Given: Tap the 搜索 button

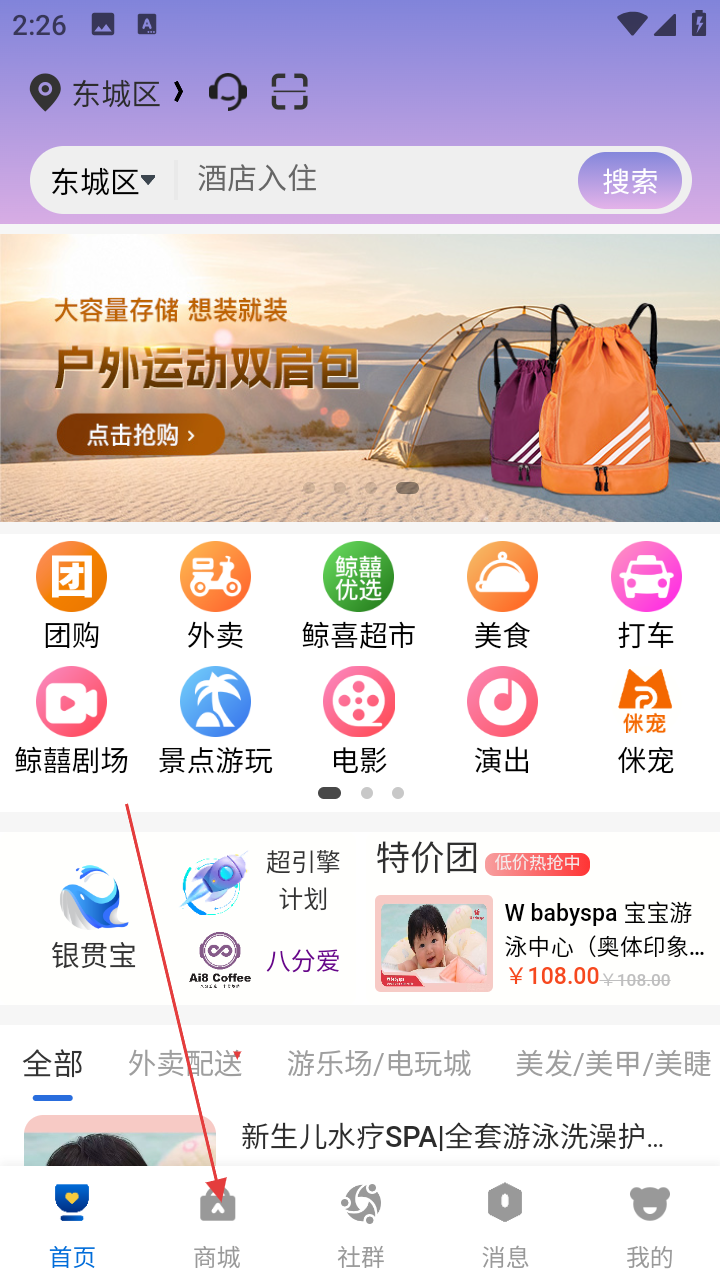Looking at the screenshot, I should pos(630,181).
